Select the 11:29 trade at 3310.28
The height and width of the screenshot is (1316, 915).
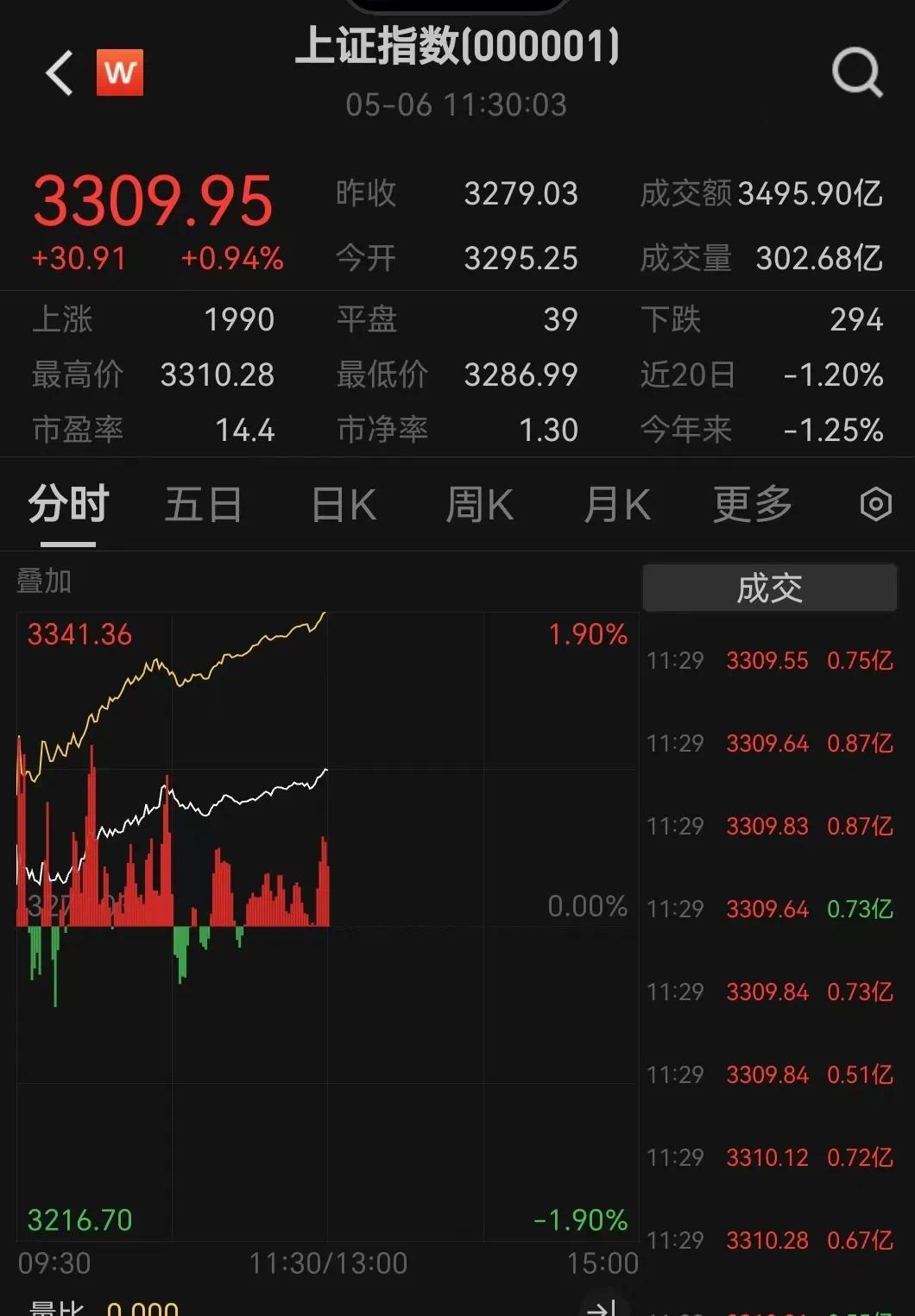coord(768,1240)
